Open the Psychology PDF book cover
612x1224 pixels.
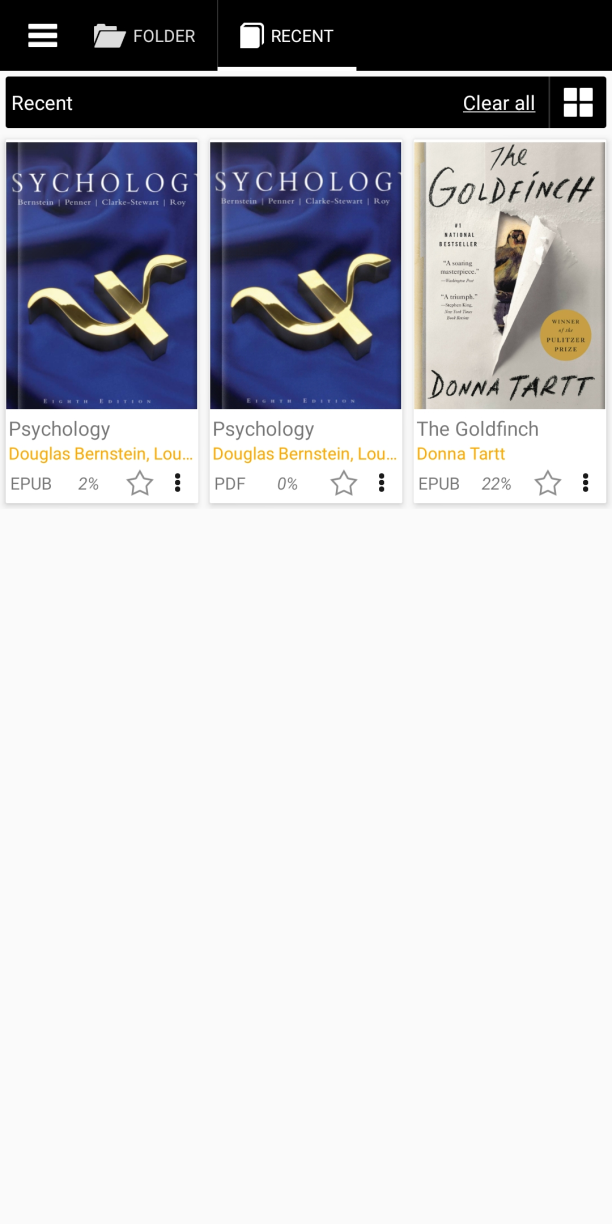coord(306,275)
